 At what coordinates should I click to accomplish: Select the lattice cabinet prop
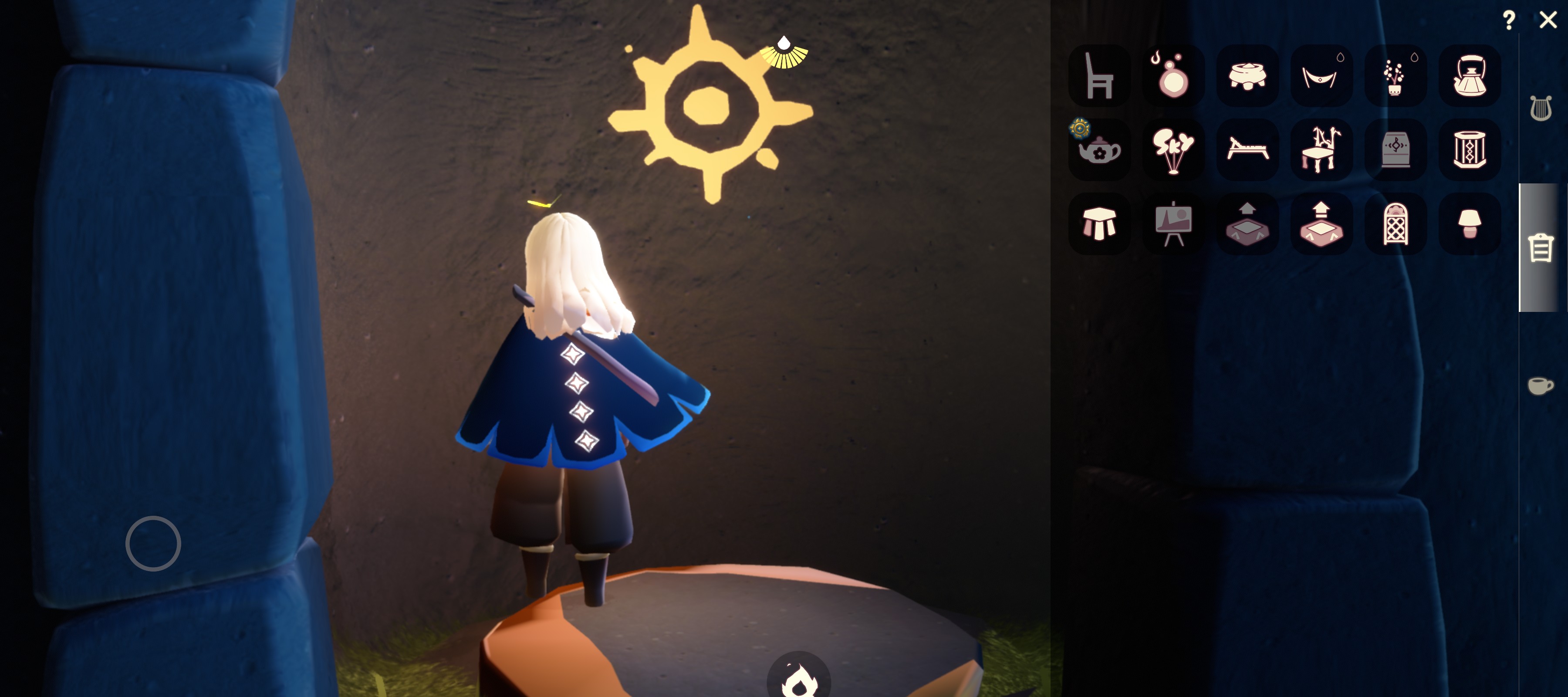click(x=1396, y=224)
